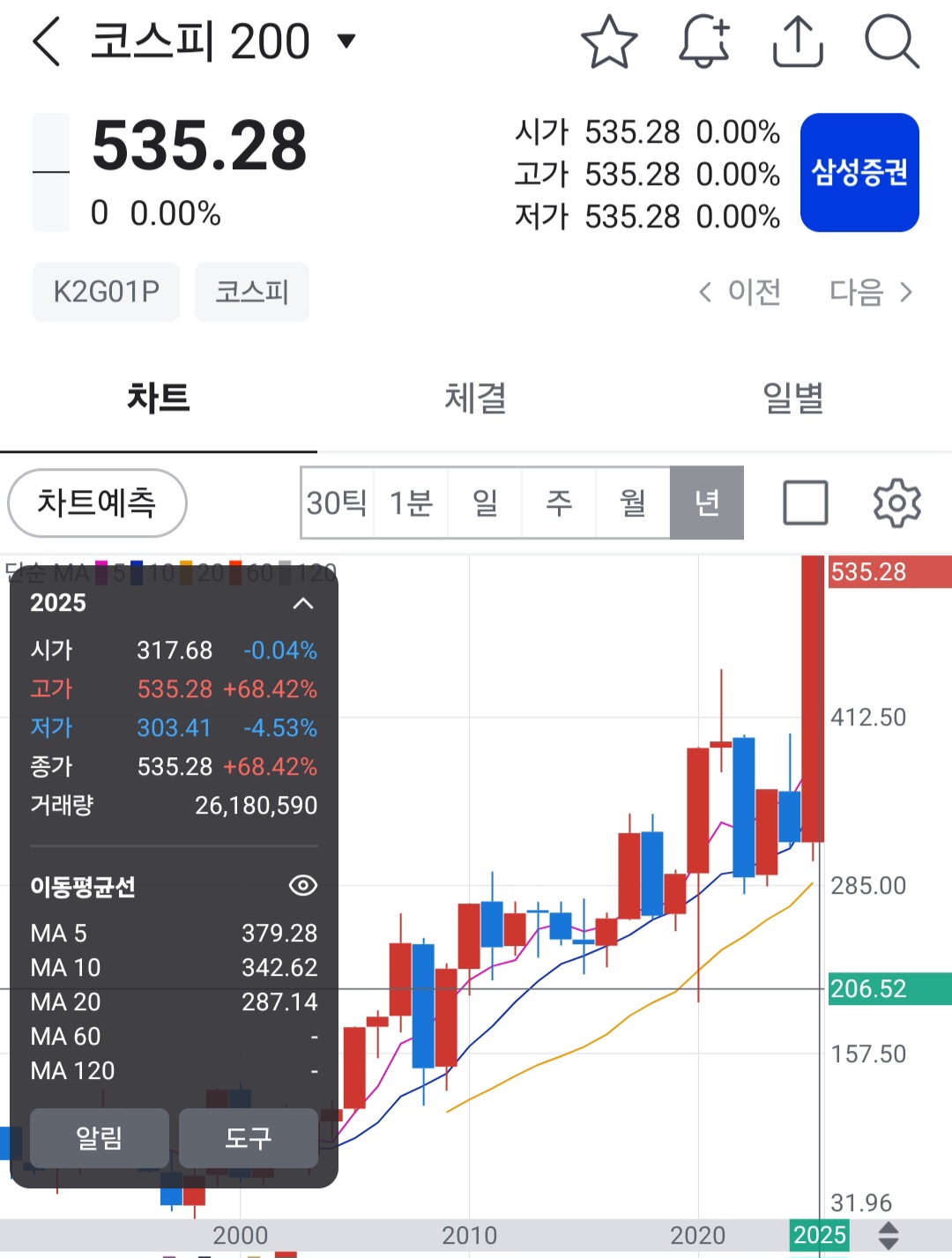Select the 30틱 chart interval
The height and width of the screenshot is (1258, 952).
[337, 503]
